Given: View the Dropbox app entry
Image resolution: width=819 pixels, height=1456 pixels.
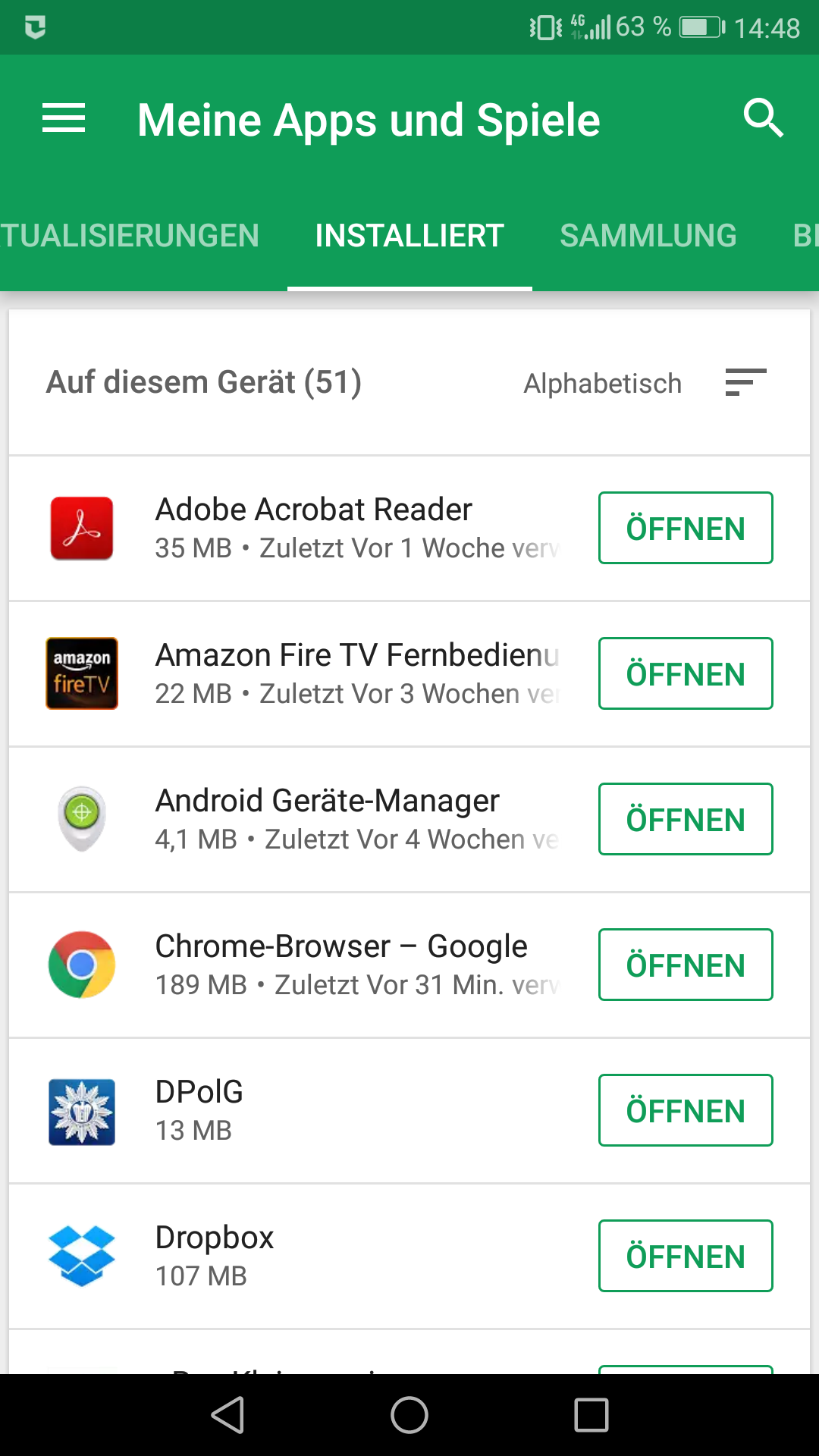Looking at the screenshot, I should (303, 1257).
